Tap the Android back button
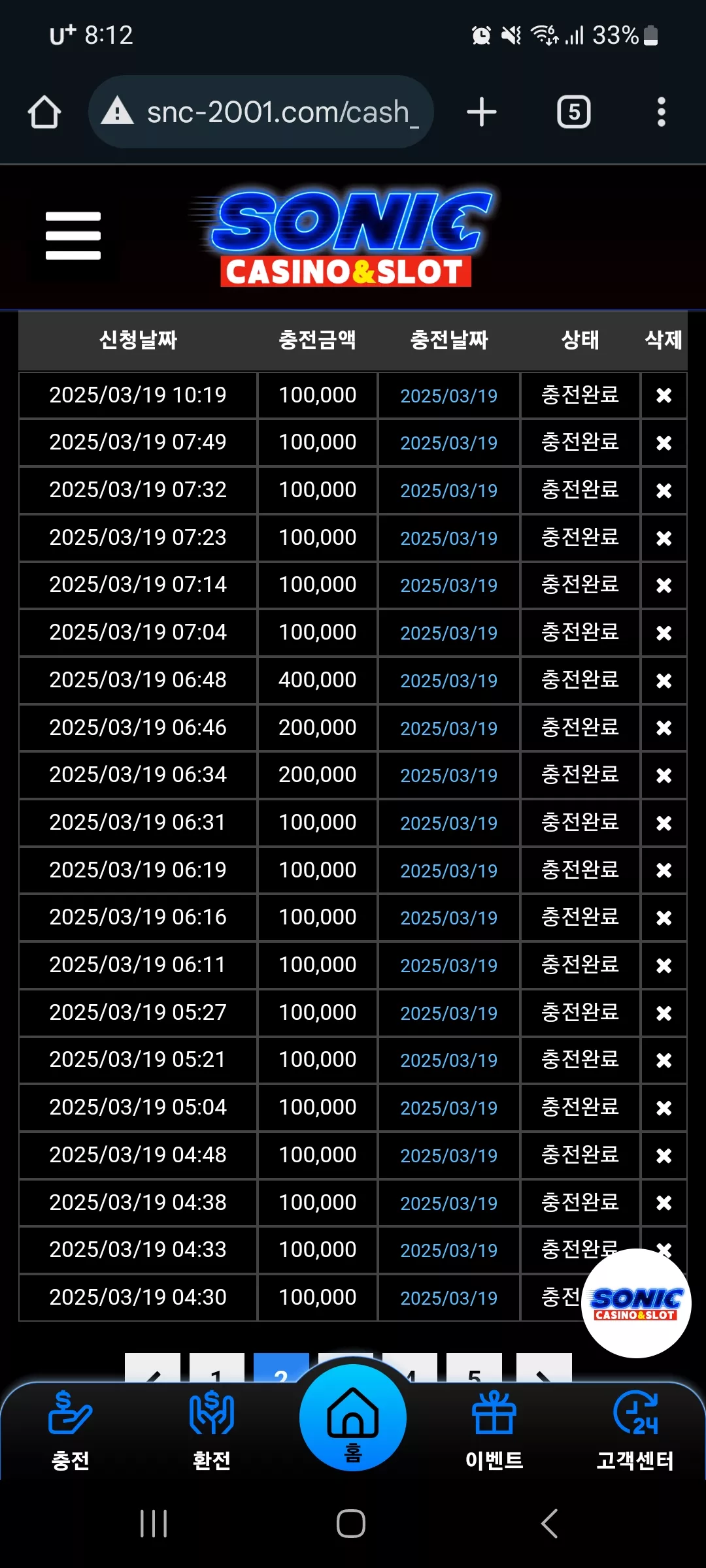706x1568 pixels. 550,1524
